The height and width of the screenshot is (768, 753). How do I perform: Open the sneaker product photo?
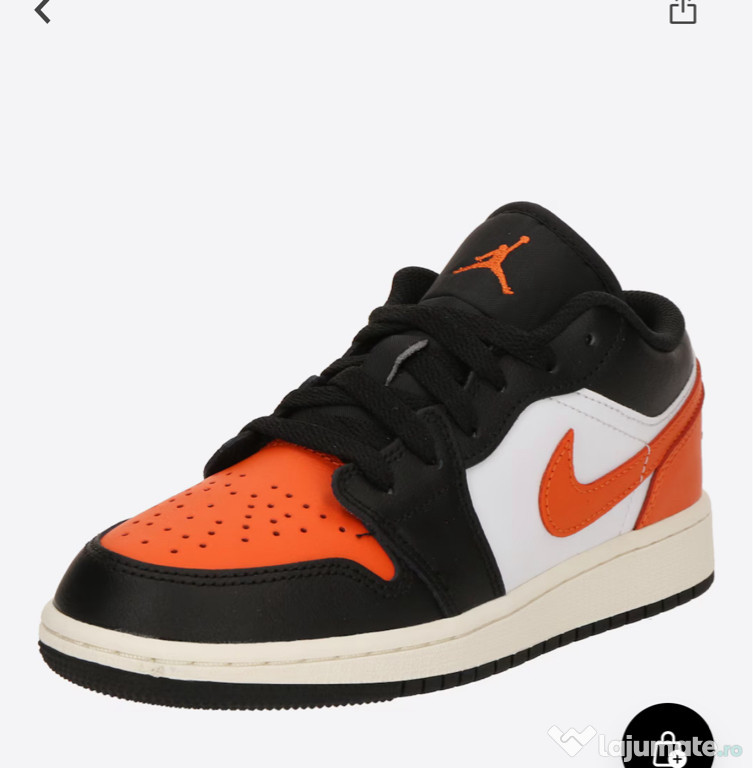pos(378,450)
